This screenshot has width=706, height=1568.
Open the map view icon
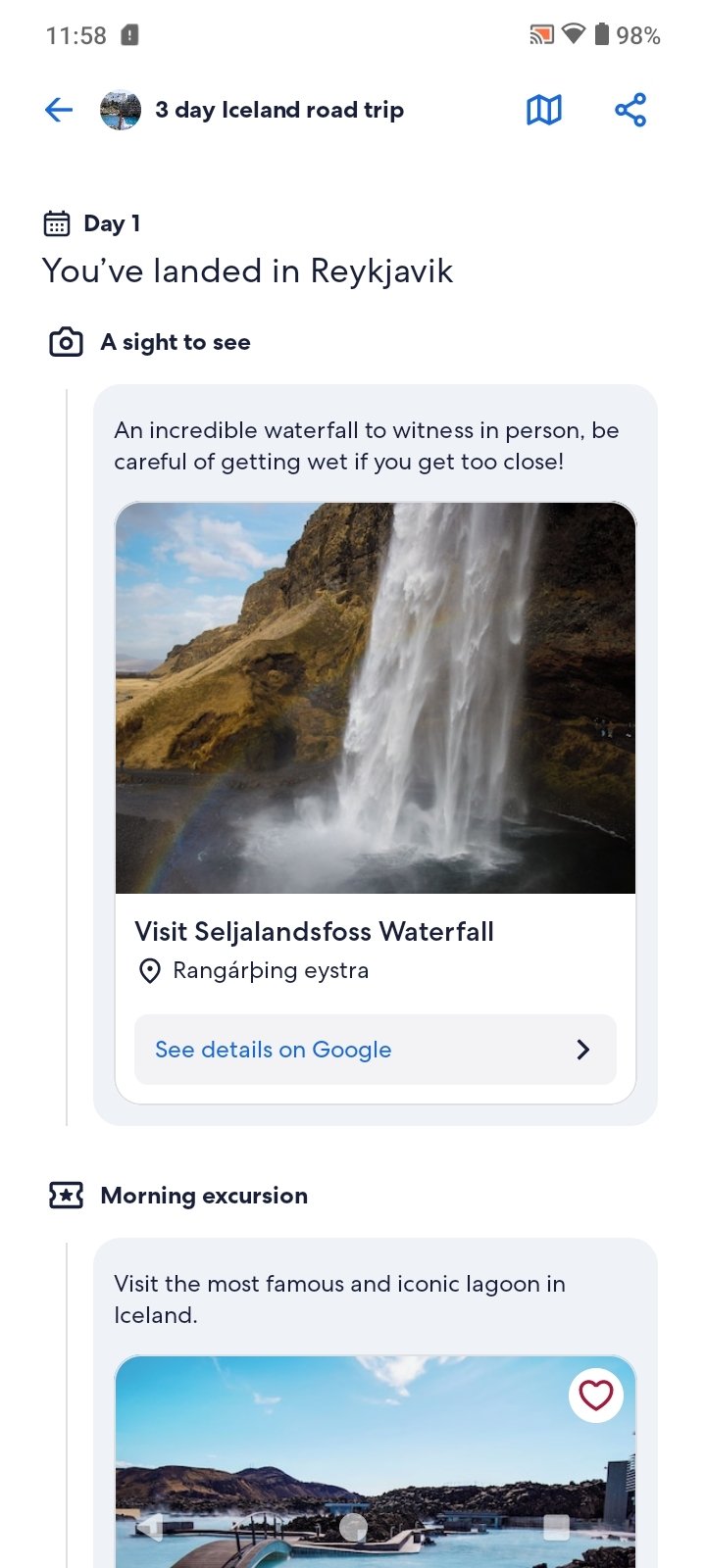pyautogui.click(x=544, y=110)
